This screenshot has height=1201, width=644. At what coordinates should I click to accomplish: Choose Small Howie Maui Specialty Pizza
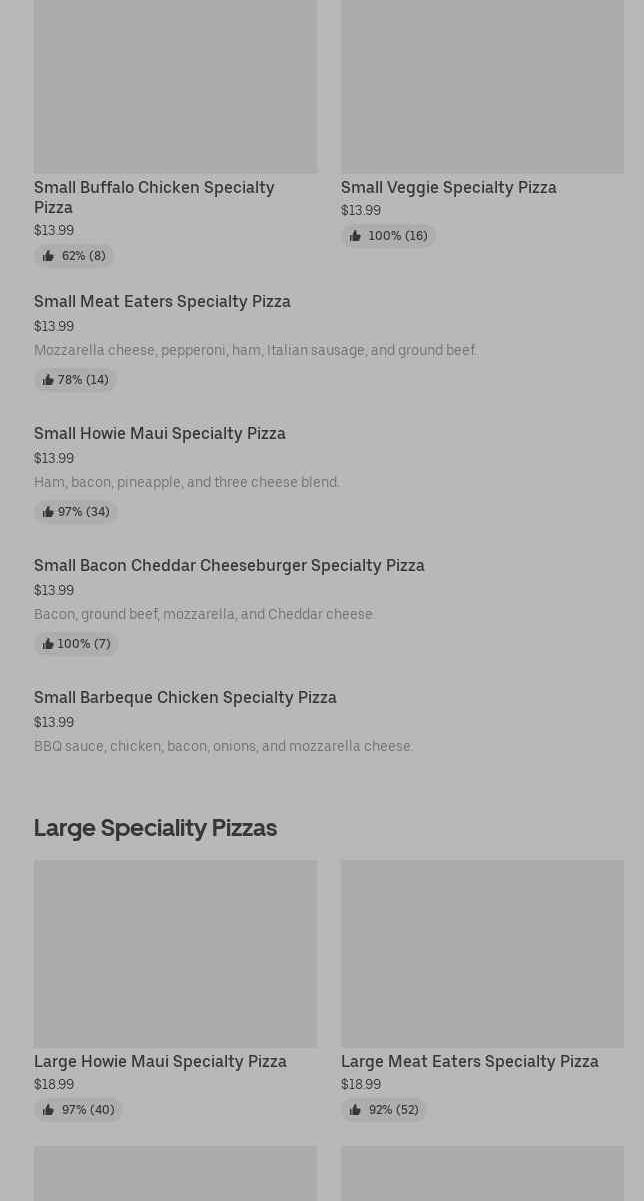[x=160, y=433]
